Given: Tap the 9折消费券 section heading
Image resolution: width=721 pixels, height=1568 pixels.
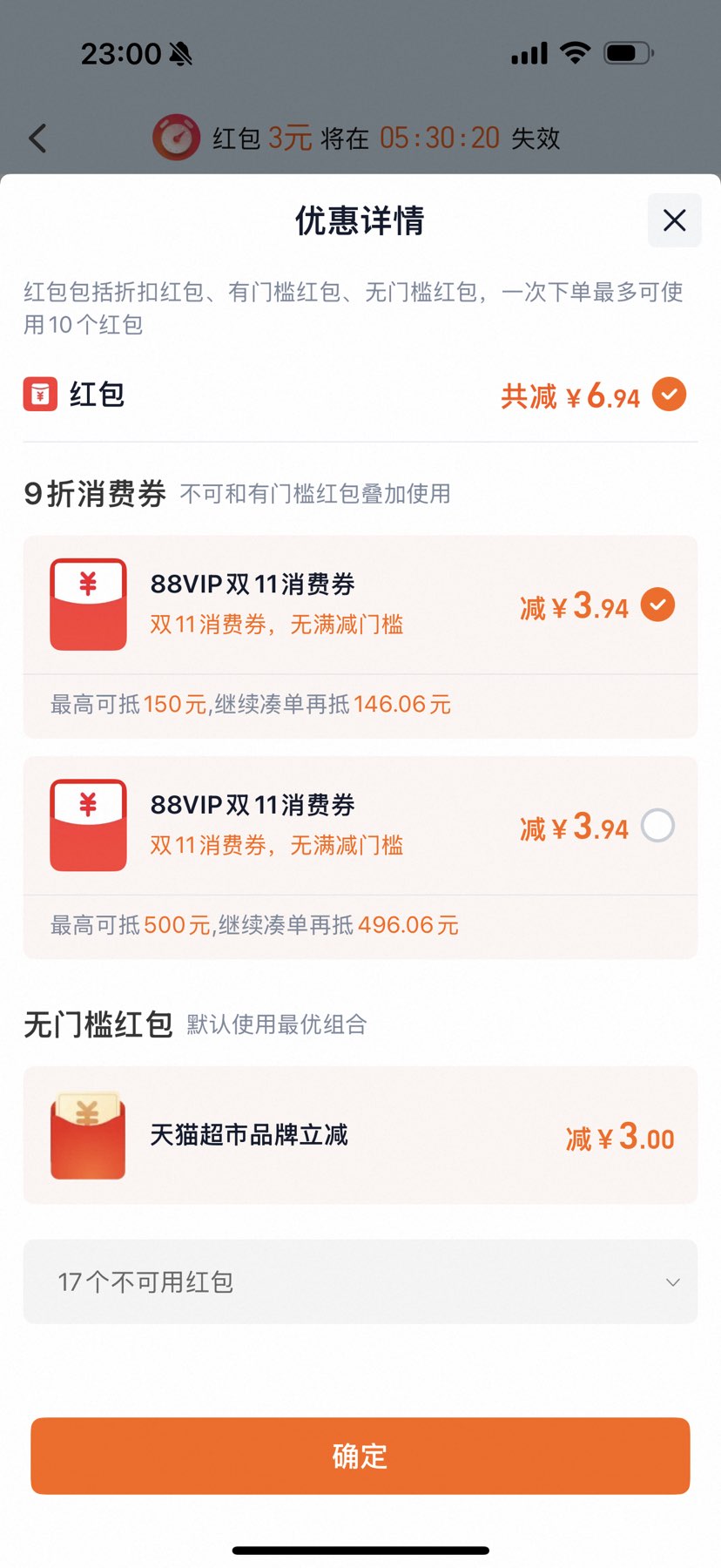Looking at the screenshot, I should pyautogui.click(x=94, y=492).
